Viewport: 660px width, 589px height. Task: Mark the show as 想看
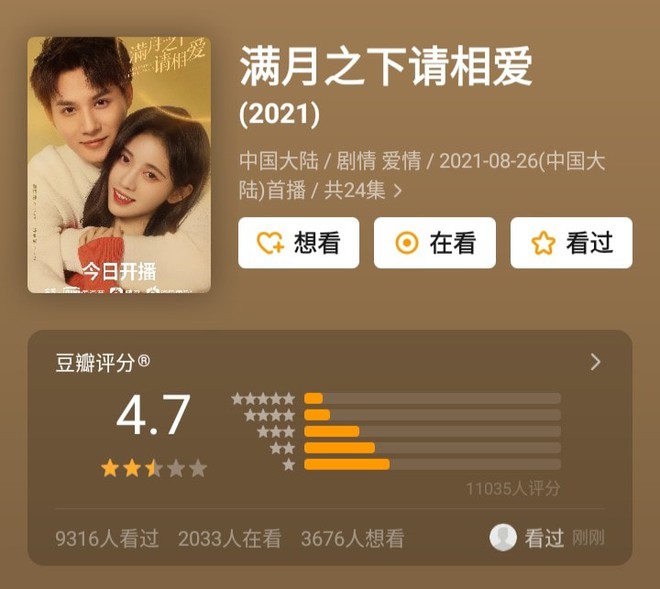(298, 243)
